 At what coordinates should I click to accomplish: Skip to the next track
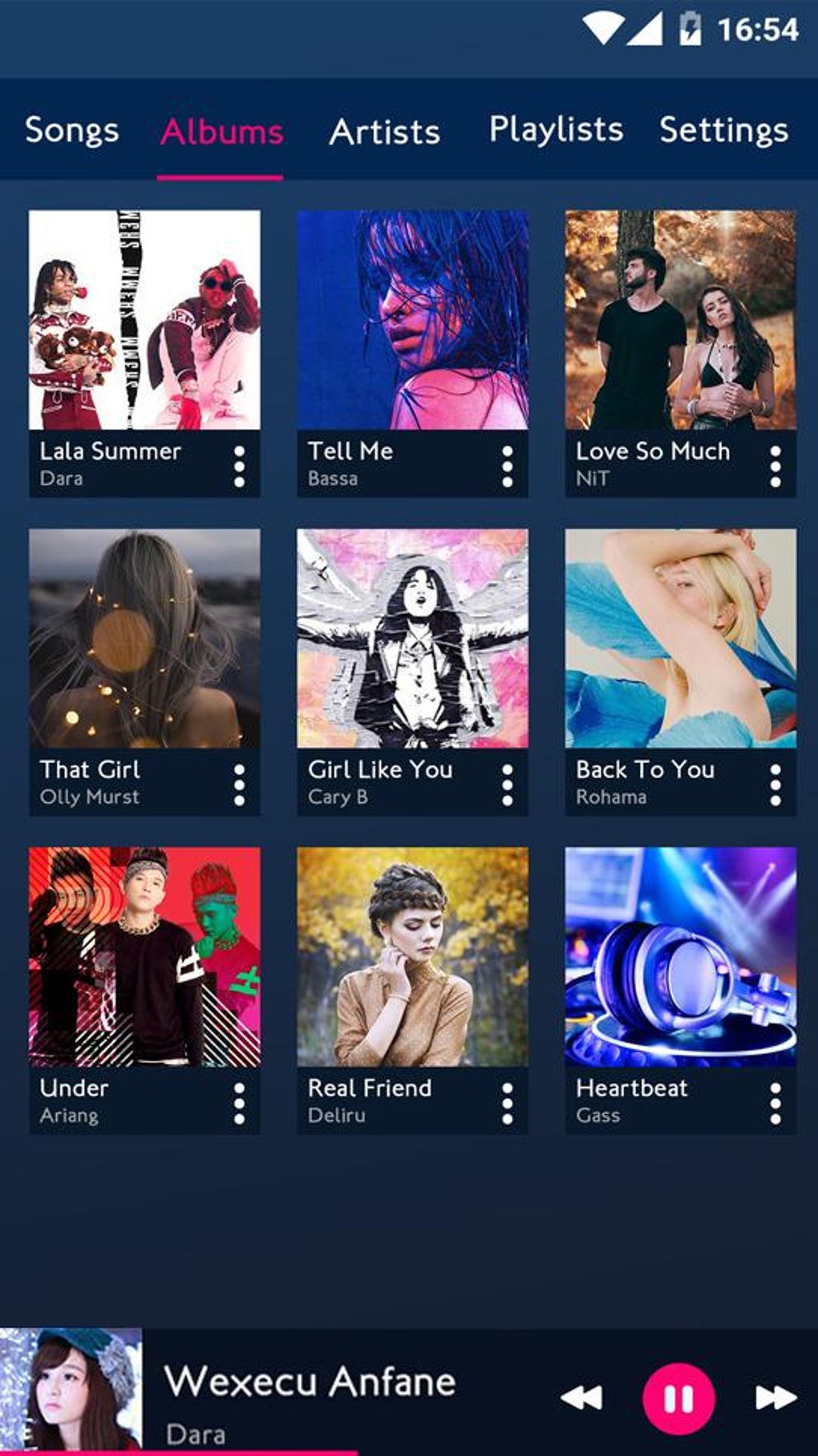click(x=775, y=1398)
